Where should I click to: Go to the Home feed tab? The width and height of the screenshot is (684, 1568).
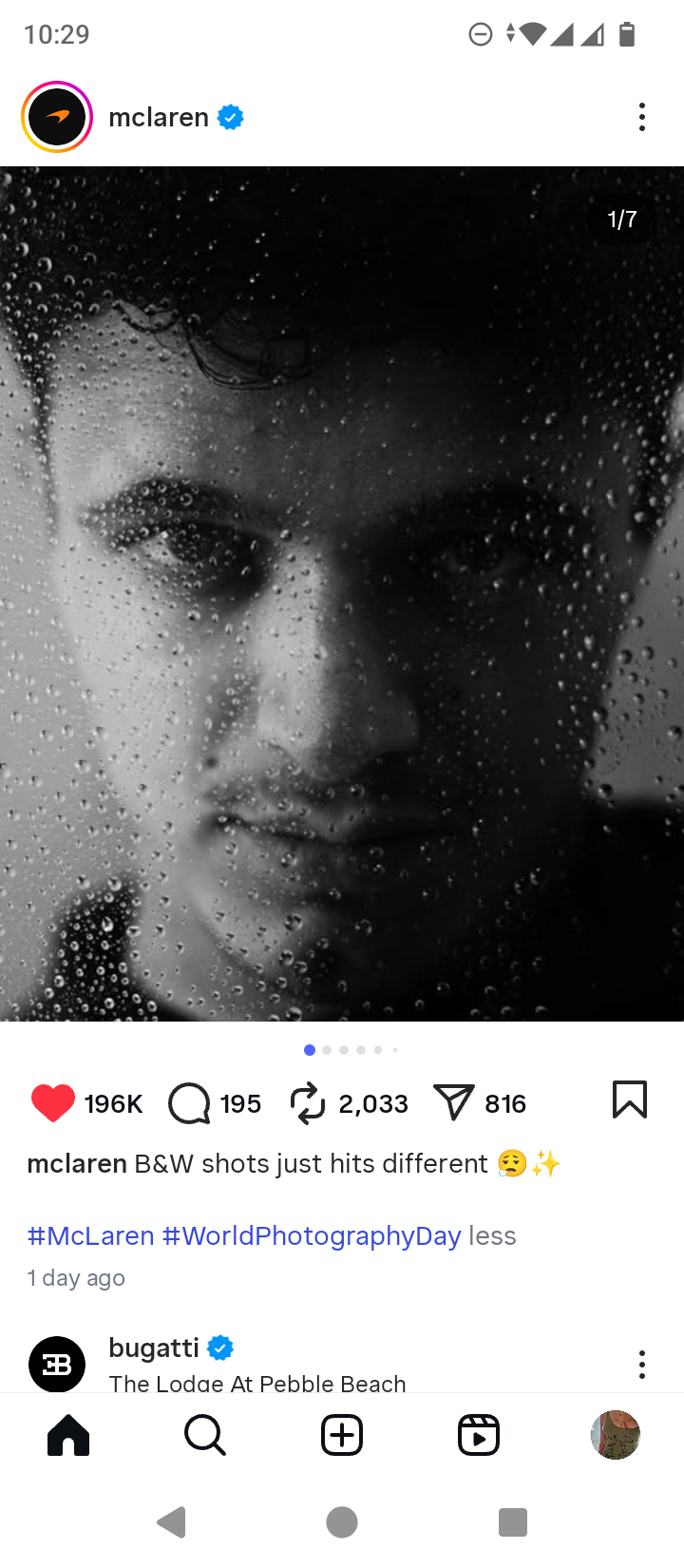tap(68, 1435)
